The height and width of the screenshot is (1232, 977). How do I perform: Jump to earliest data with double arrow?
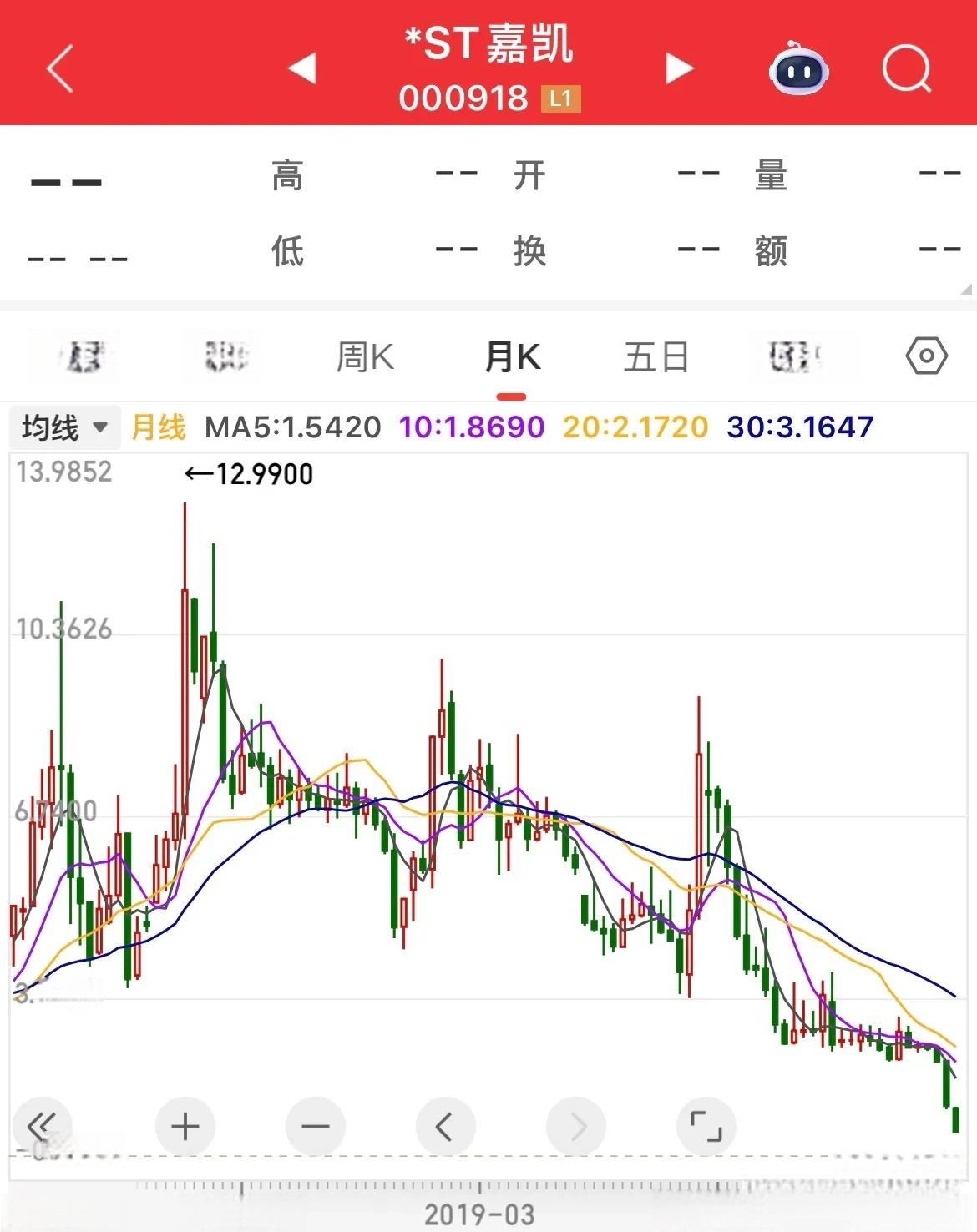click(x=42, y=1127)
